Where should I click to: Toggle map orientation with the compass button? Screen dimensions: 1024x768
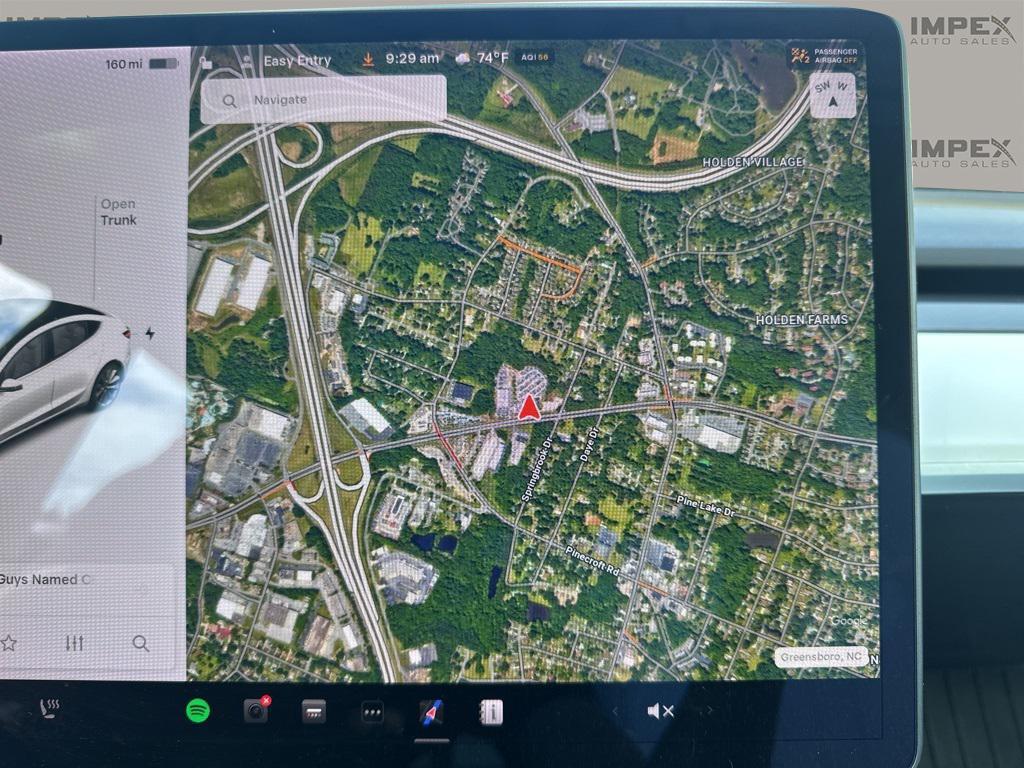(832, 96)
